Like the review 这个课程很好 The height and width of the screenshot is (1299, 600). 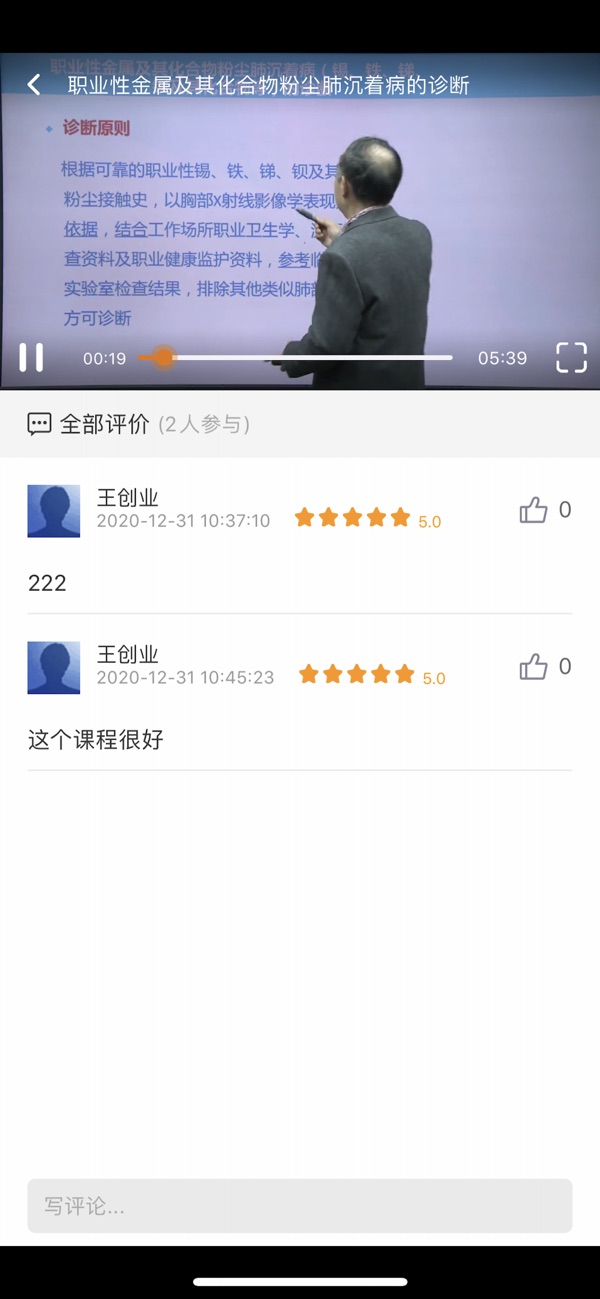click(x=534, y=667)
